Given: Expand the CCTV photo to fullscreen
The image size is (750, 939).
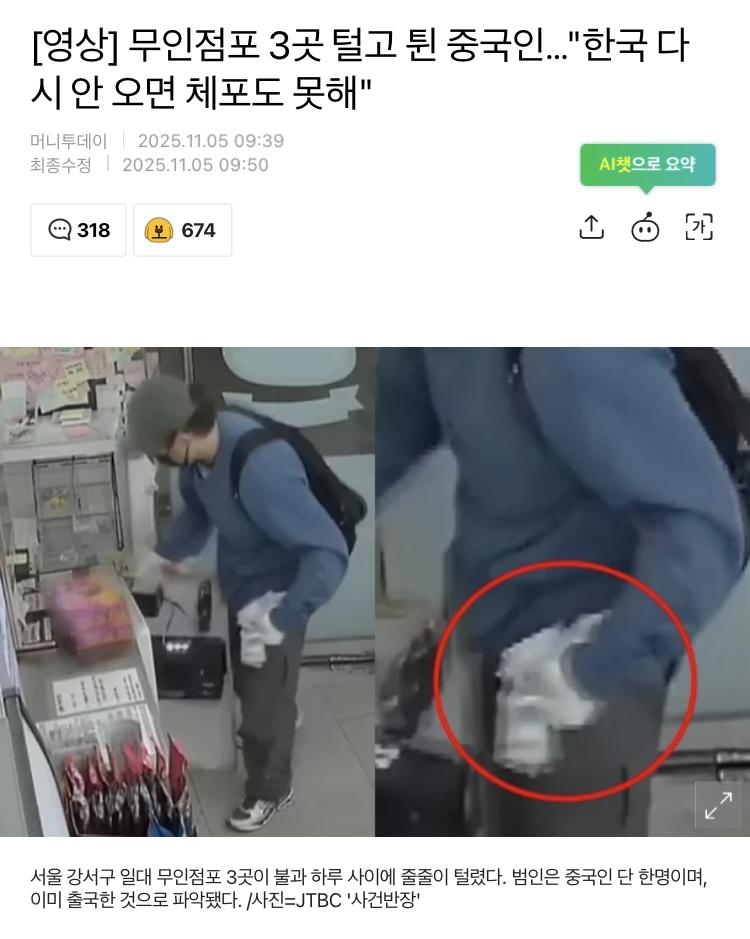Looking at the screenshot, I should tap(717, 804).
